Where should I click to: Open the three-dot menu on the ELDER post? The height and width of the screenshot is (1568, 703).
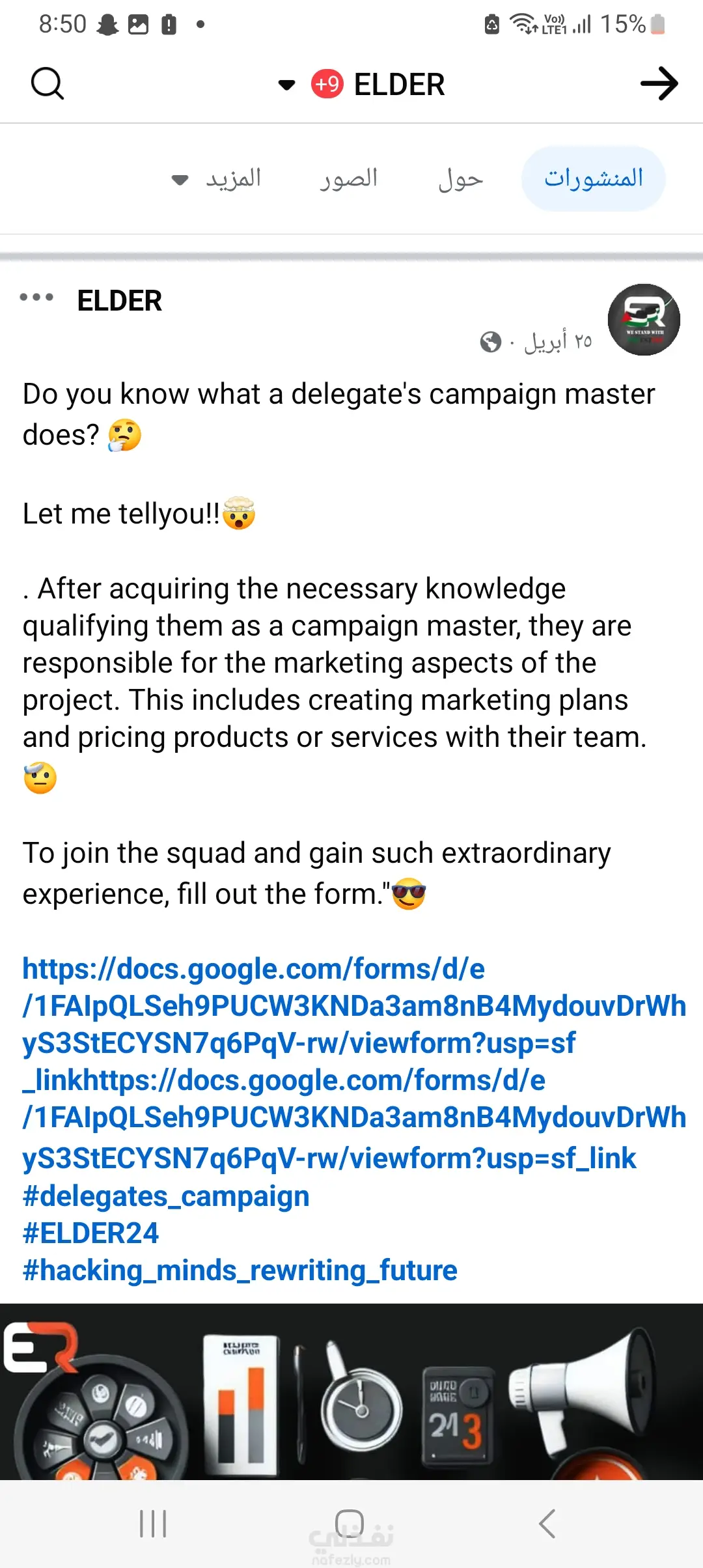(36, 298)
